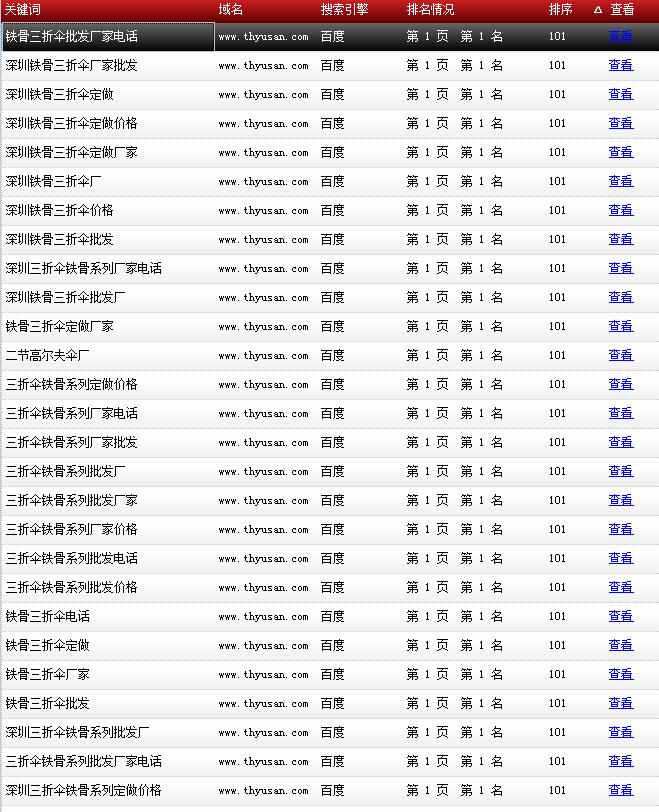659x812 pixels.
Task: View details for 三折伞铁骨系列批发厂家电话
Action: [620, 761]
